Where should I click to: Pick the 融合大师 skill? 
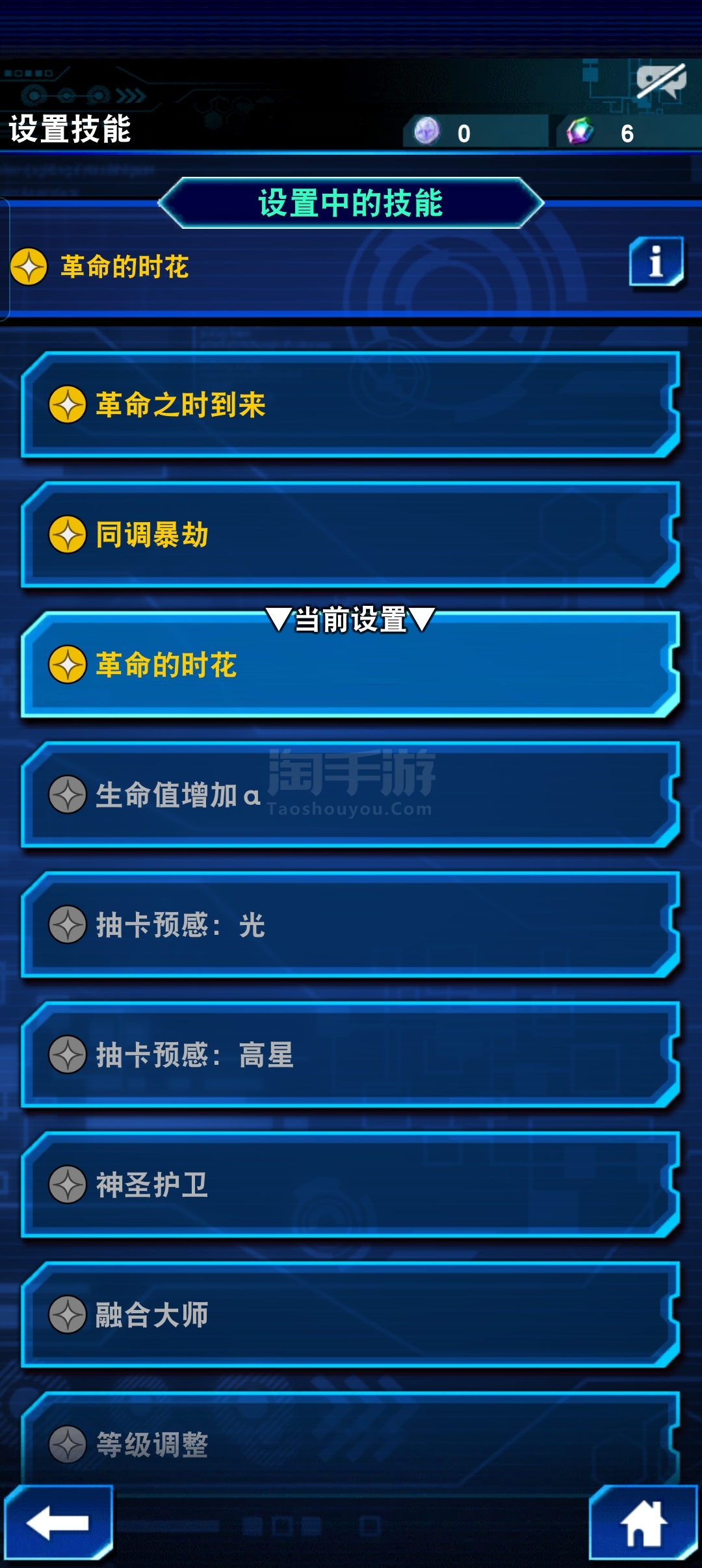(x=350, y=1315)
